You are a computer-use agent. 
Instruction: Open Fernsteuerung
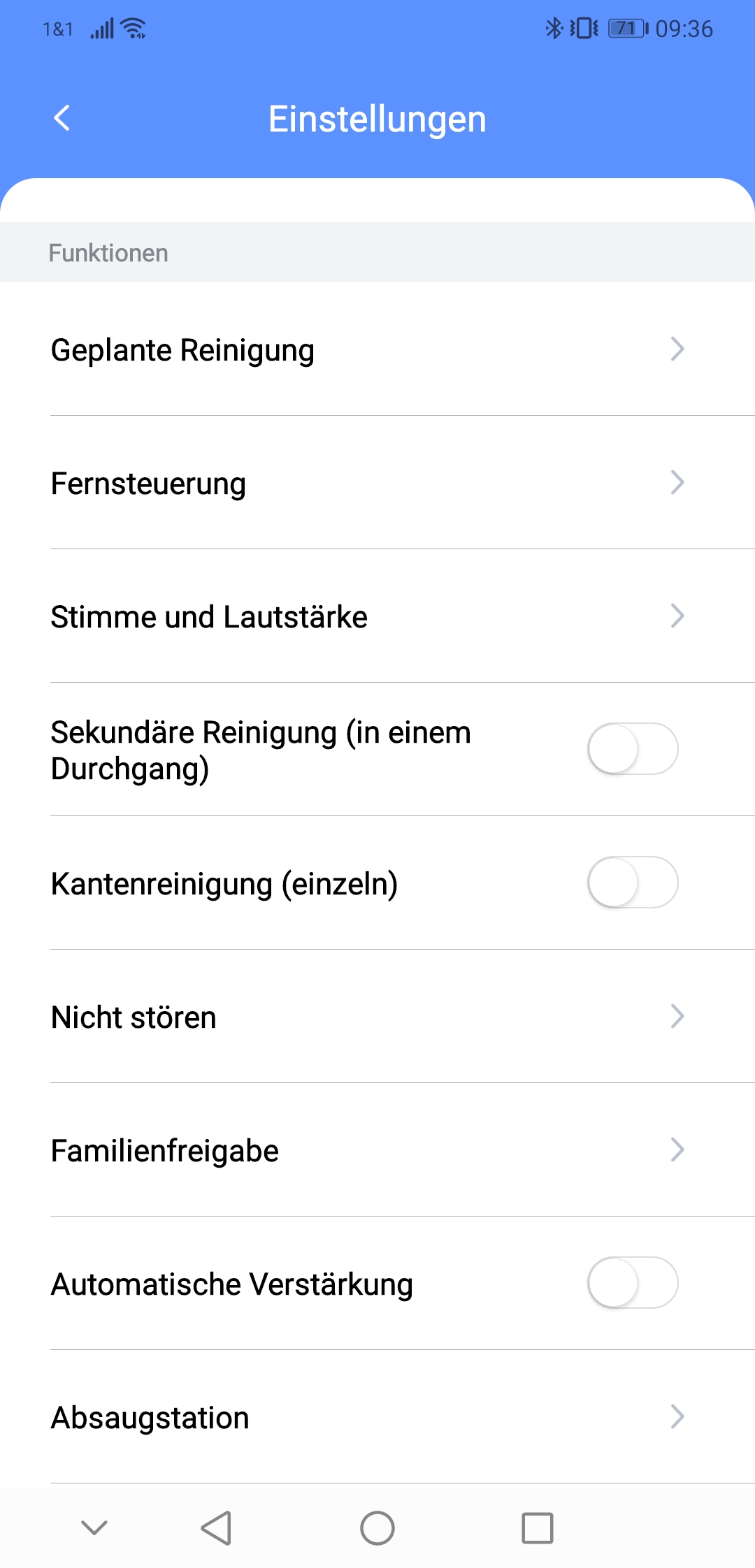point(377,483)
